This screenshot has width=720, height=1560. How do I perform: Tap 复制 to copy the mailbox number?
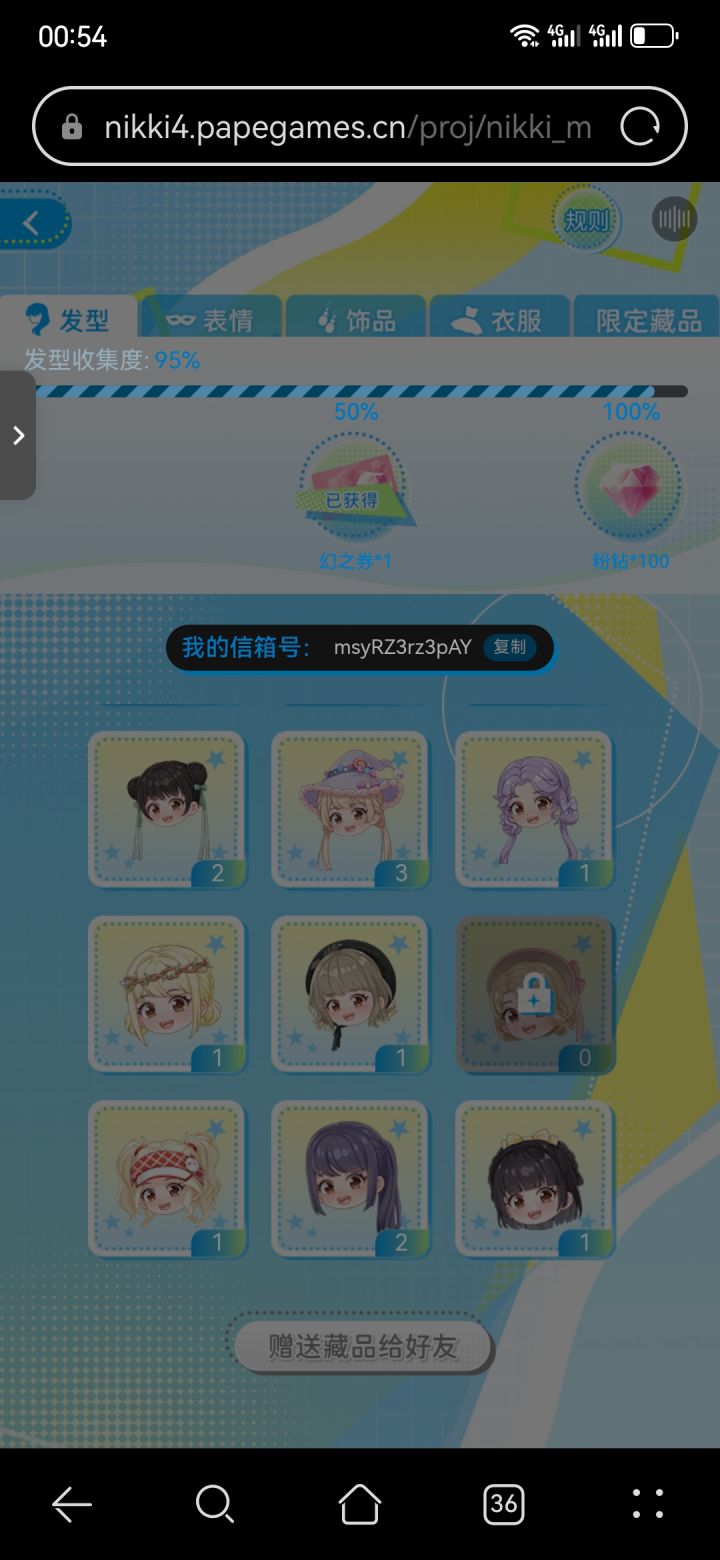[512, 647]
